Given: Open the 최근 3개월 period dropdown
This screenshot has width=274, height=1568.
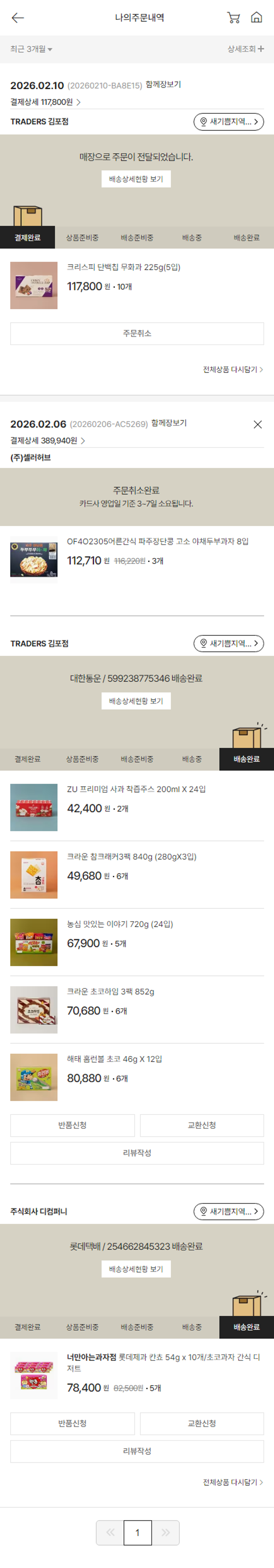Looking at the screenshot, I should point(31,49).
